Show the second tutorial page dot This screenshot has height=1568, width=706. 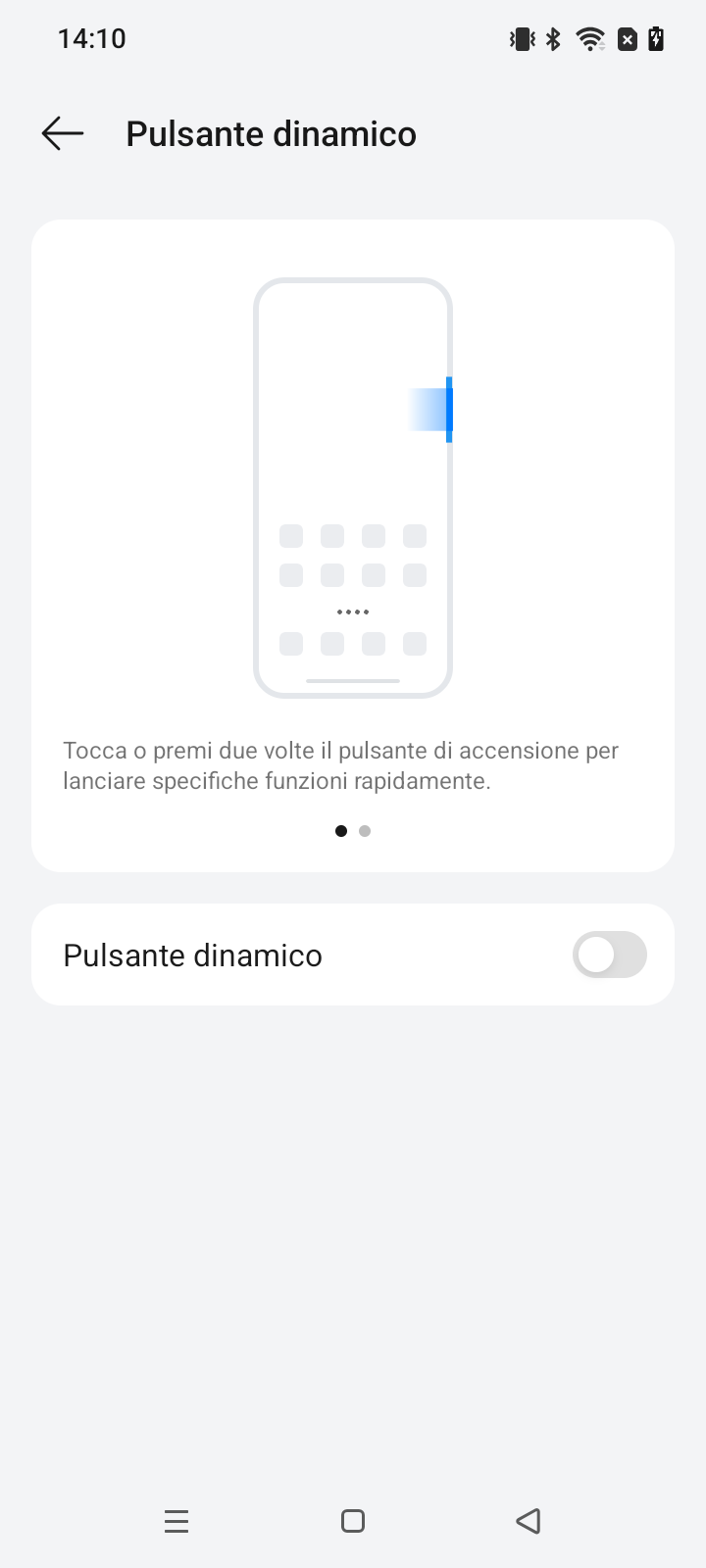[365, 831]
